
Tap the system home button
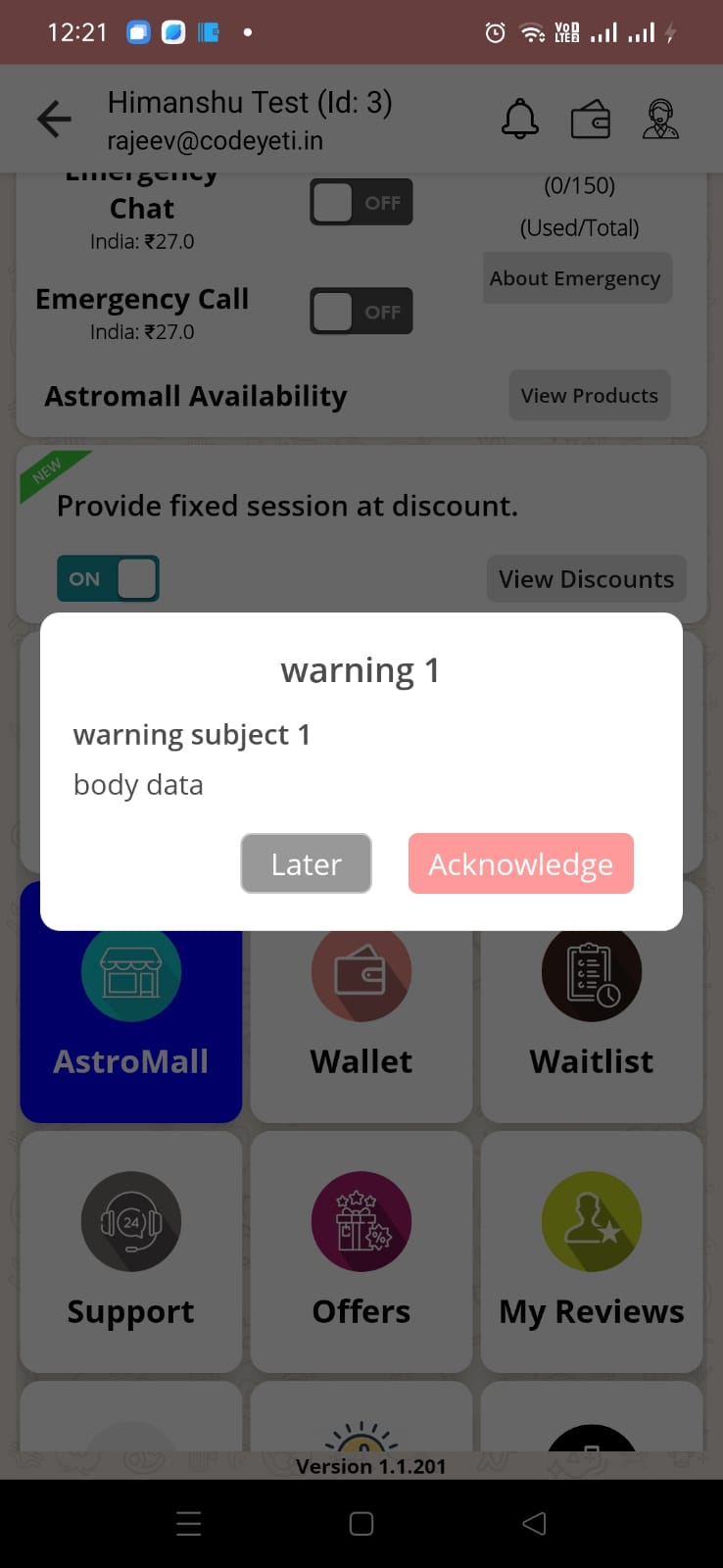coord(361,1524)
